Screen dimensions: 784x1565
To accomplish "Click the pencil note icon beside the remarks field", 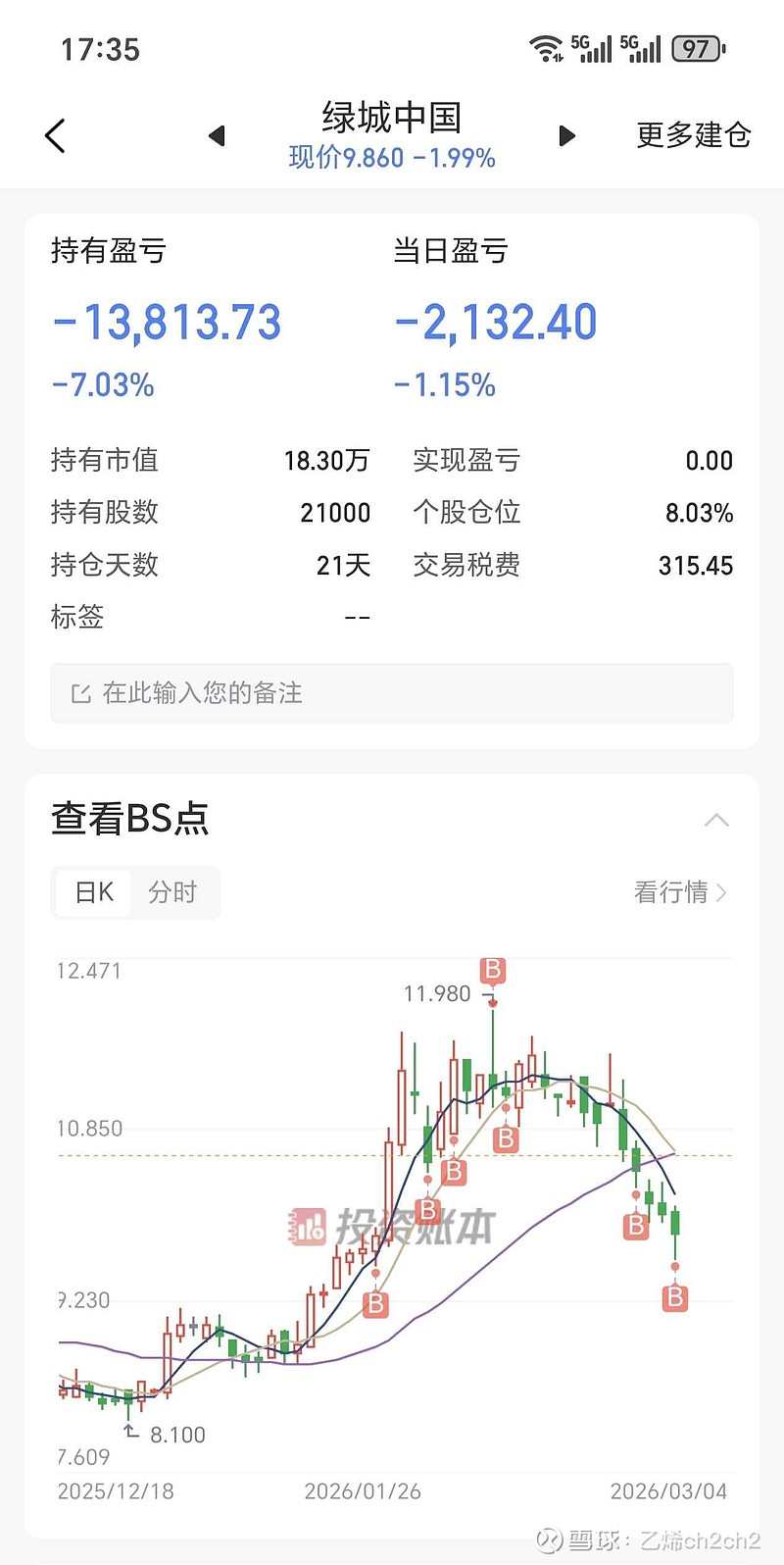I will pos(82,693).
